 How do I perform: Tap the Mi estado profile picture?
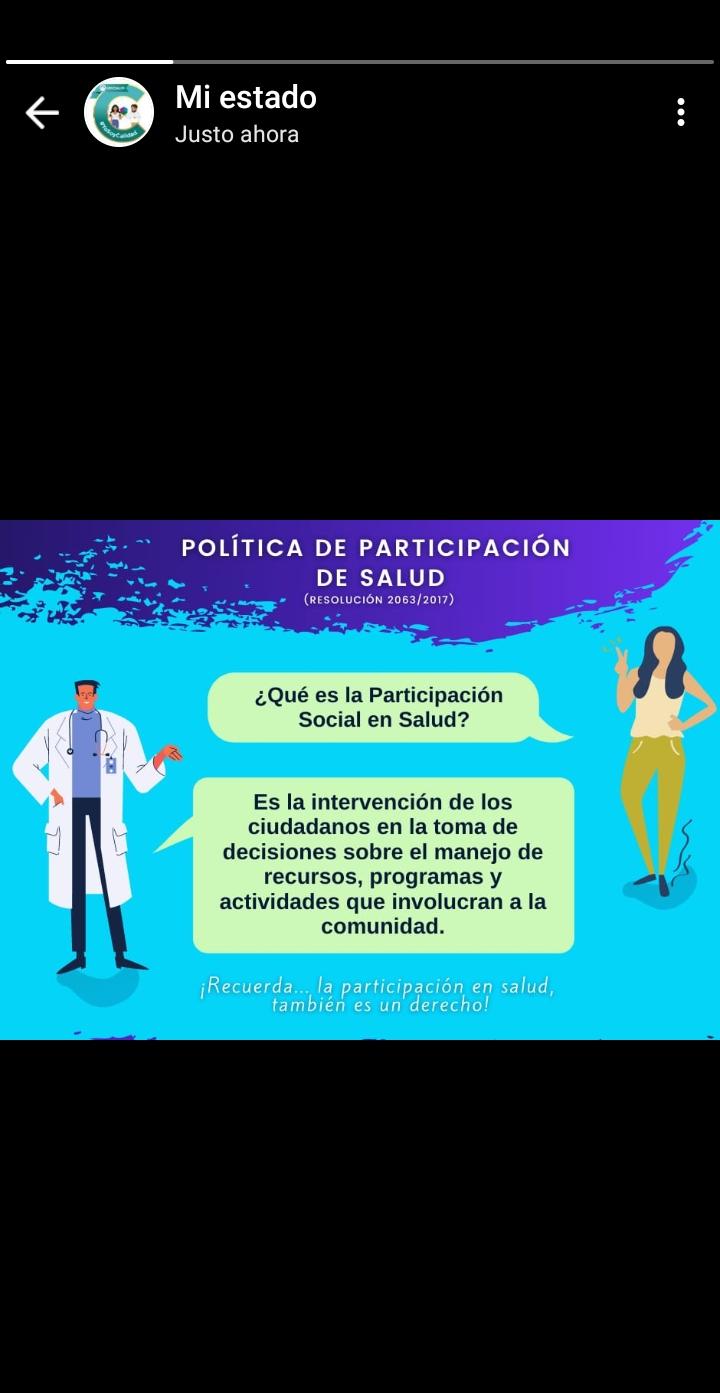[119, 112]
